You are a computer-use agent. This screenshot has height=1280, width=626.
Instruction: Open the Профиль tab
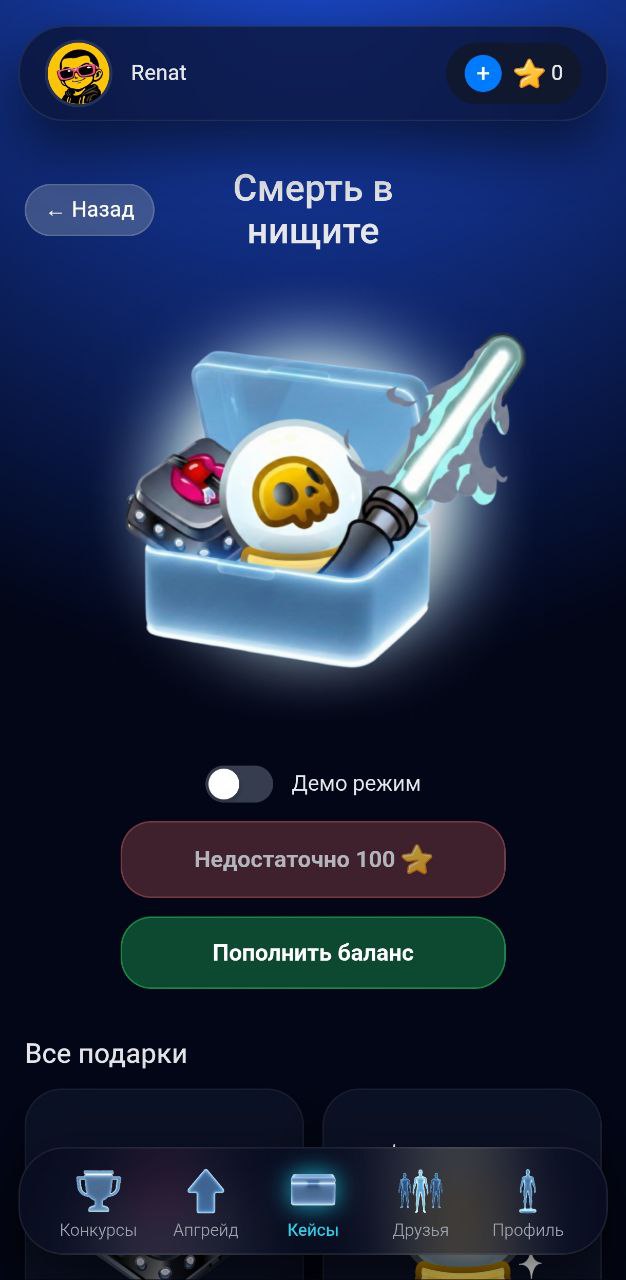pos(528,1204)
